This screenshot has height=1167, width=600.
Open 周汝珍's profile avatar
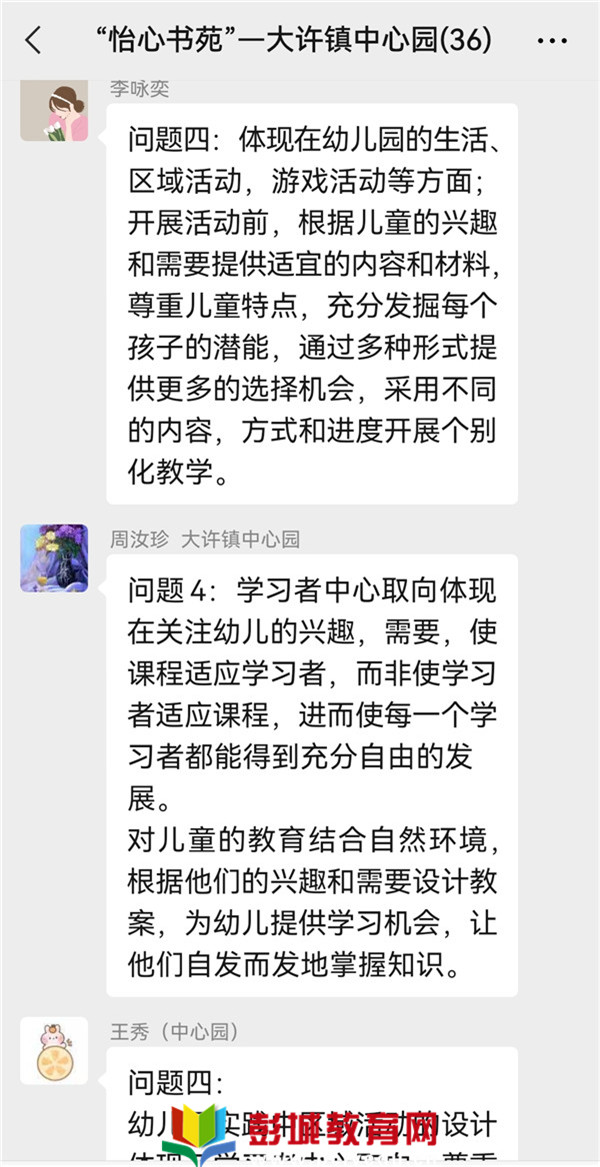tap(54, 558)
